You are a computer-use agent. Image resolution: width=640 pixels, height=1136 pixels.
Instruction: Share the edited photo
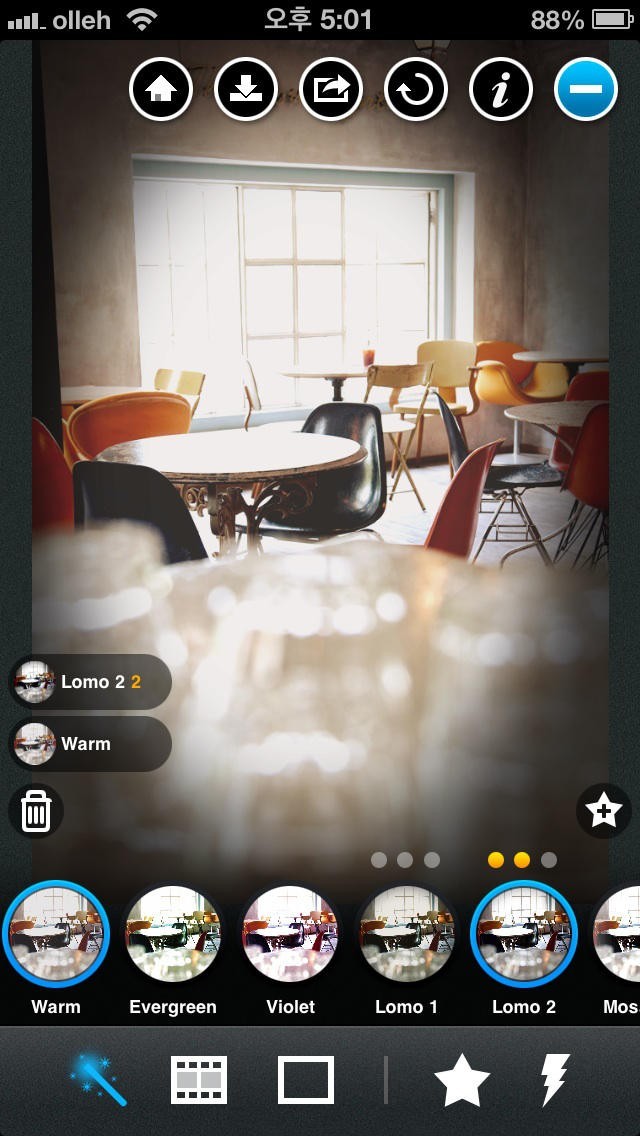coord(331,90)
